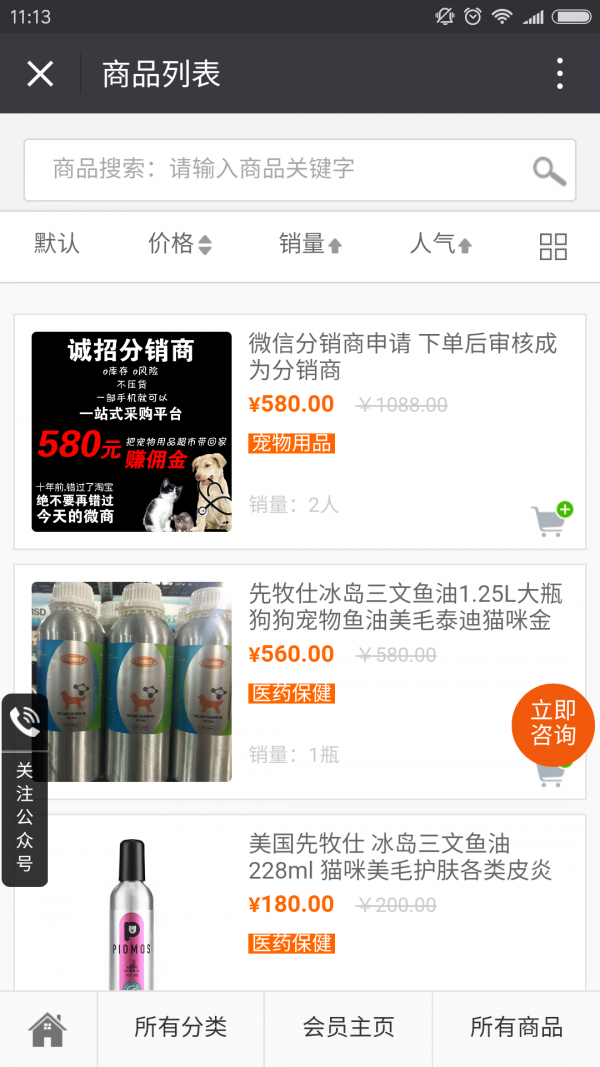Tap the 立即咨询 floating button
The image size is (600, 1067).
pos(553,722)
